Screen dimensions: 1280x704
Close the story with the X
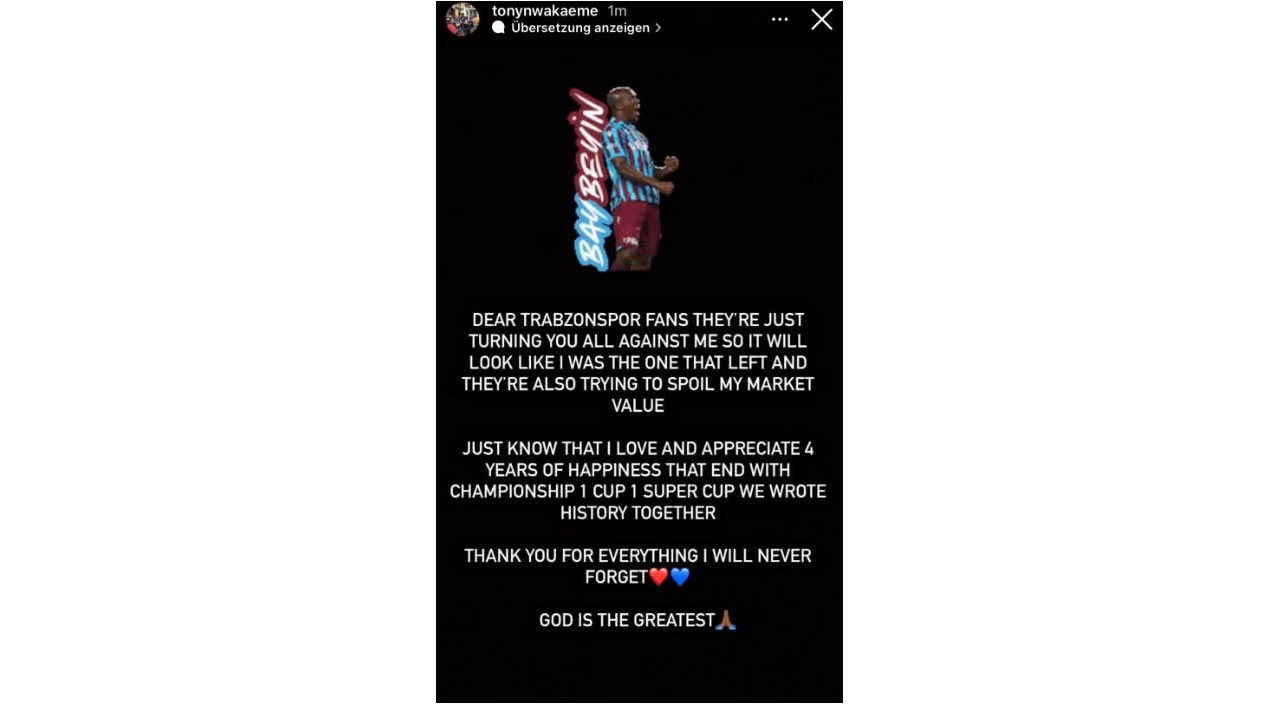tap(821, 19)
